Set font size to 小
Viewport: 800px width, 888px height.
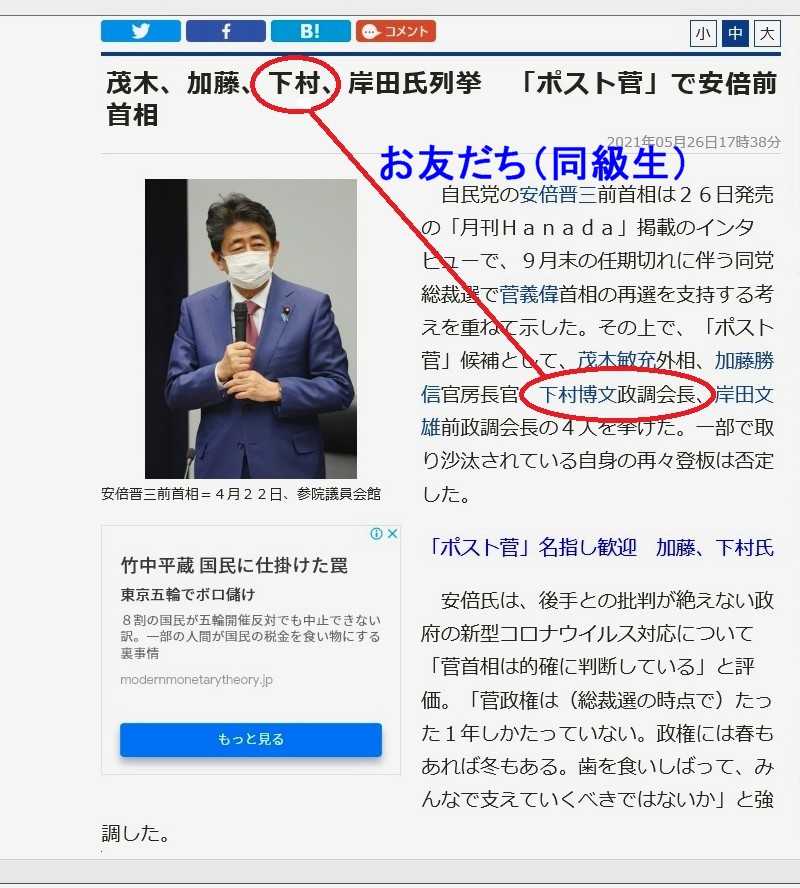(703, 33)
